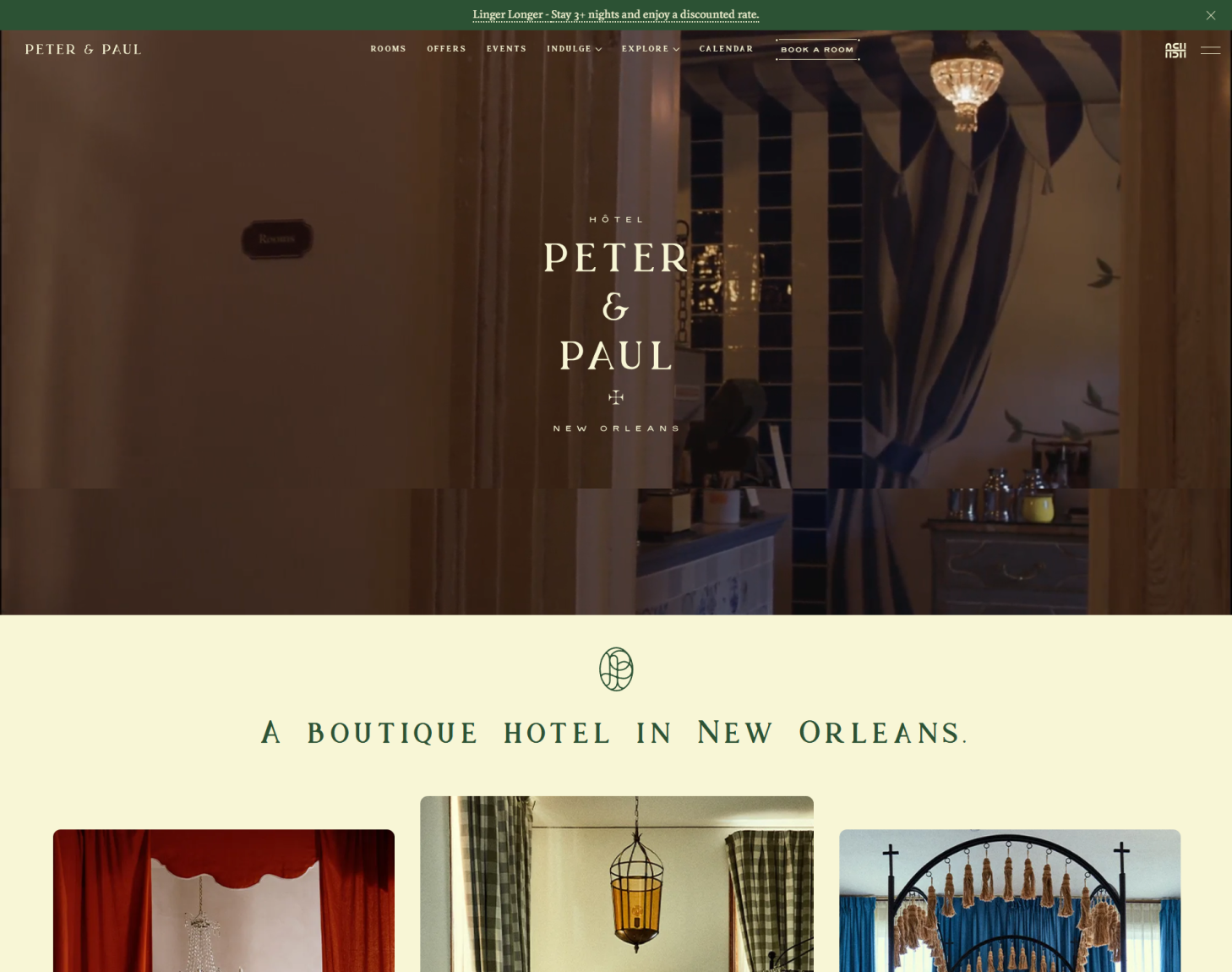Expand the Indulge dropdown menu
The width and height of the screenshot is (1232, 972).
tap(574, 49)
